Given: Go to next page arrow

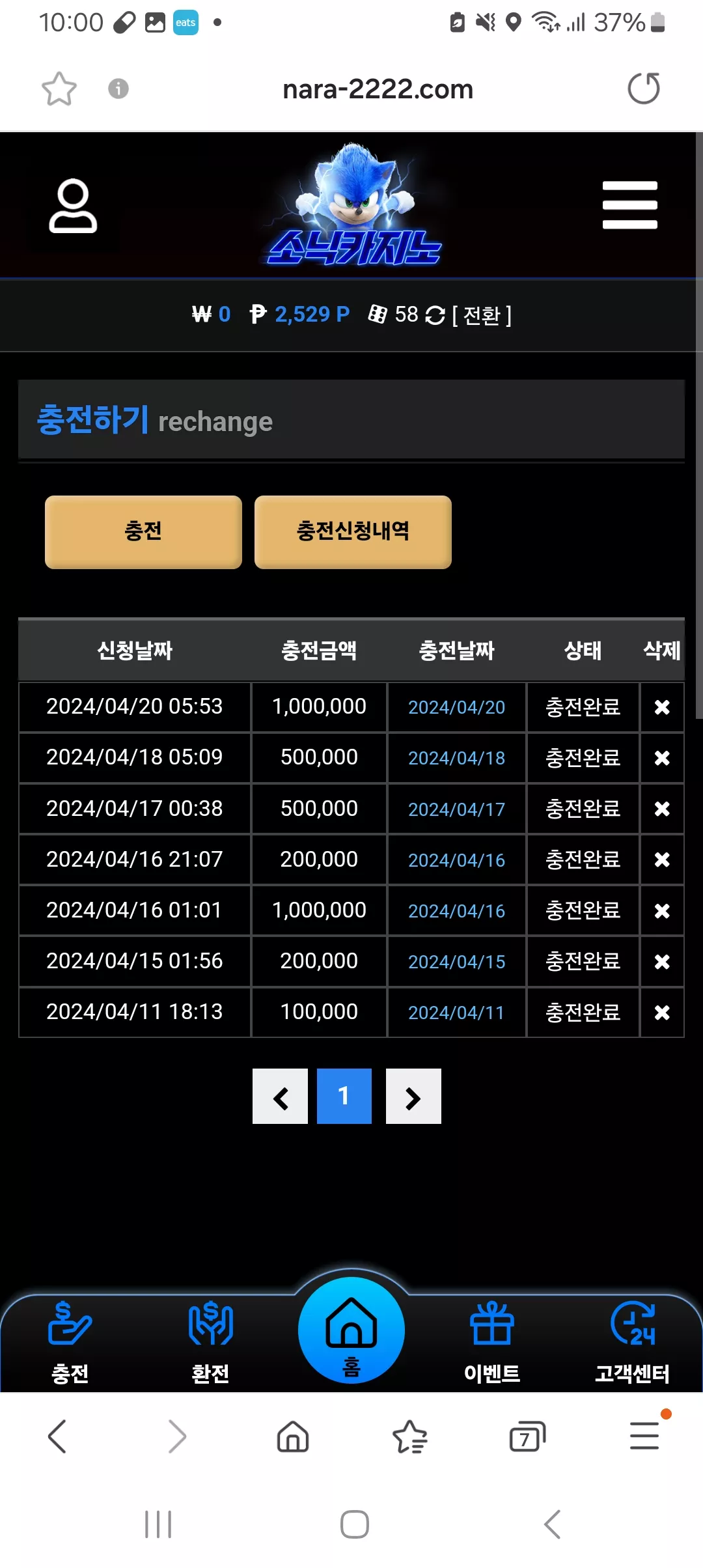Looking at the screenshot, I should (x=413, y=1097).
